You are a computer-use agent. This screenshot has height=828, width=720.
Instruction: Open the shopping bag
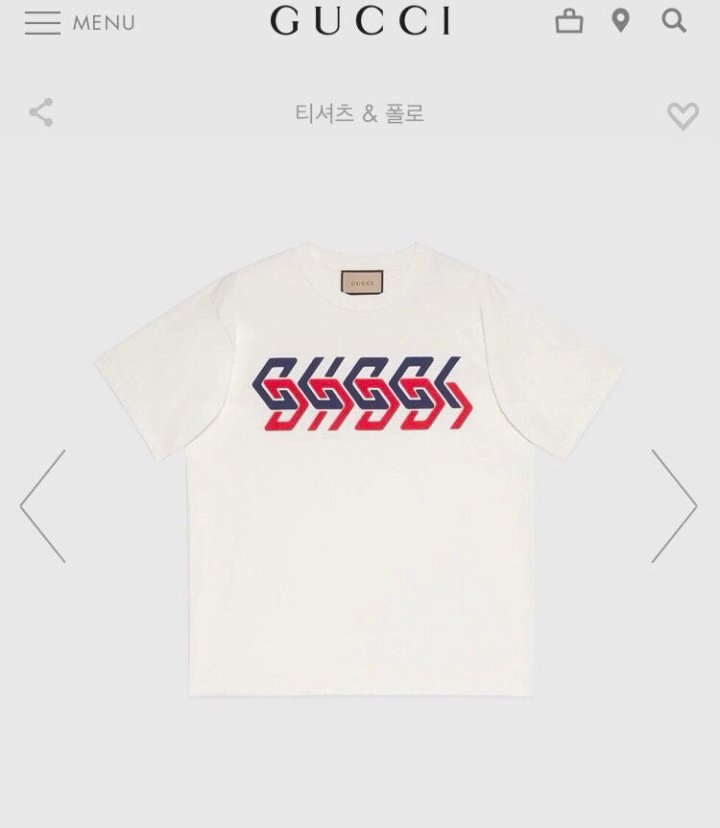point(569,21)
